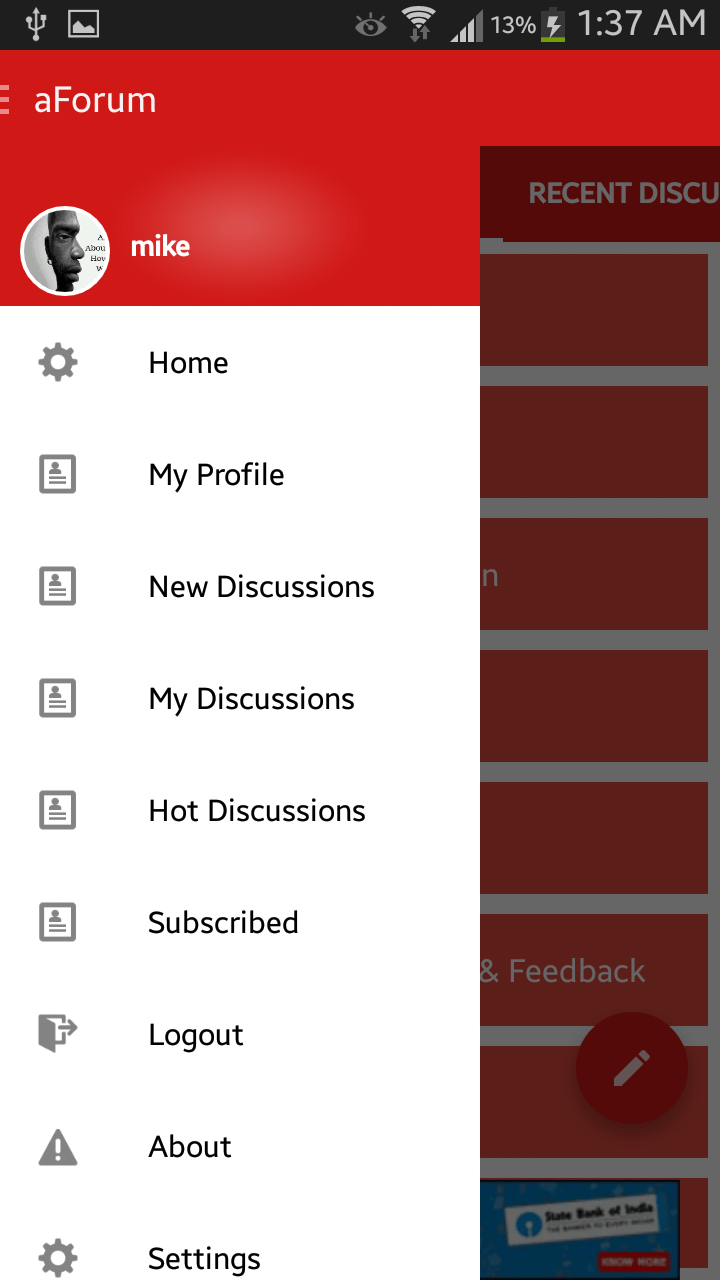Select Home from the navigation drawer
720x1280 pixels.
(x=188, y=362)
